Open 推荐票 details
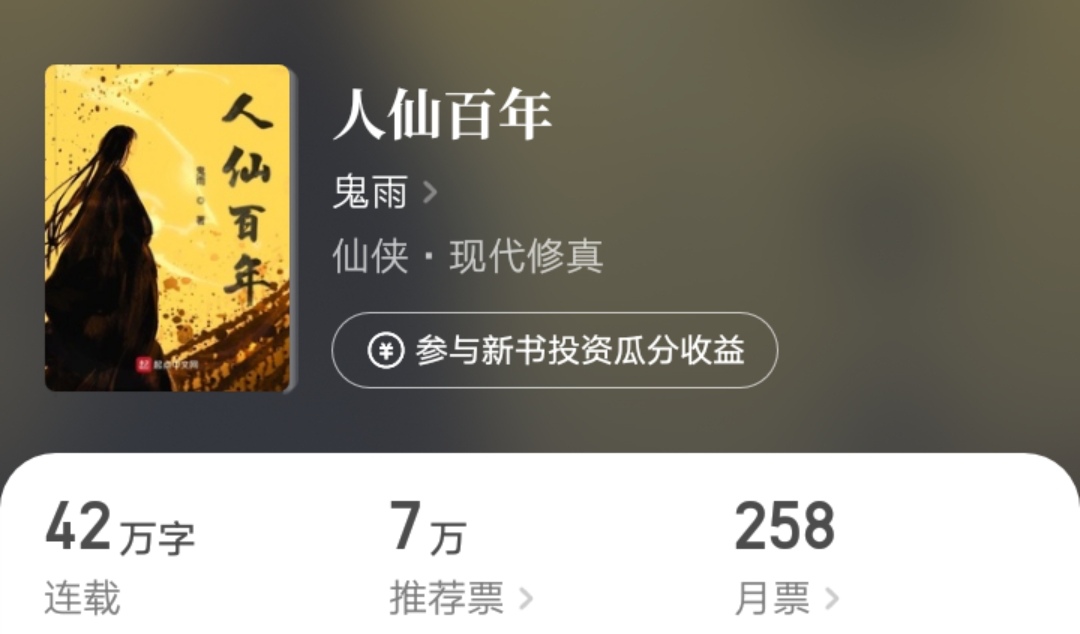The height and width of the screenshot is (634, 1080). point(461,599)
